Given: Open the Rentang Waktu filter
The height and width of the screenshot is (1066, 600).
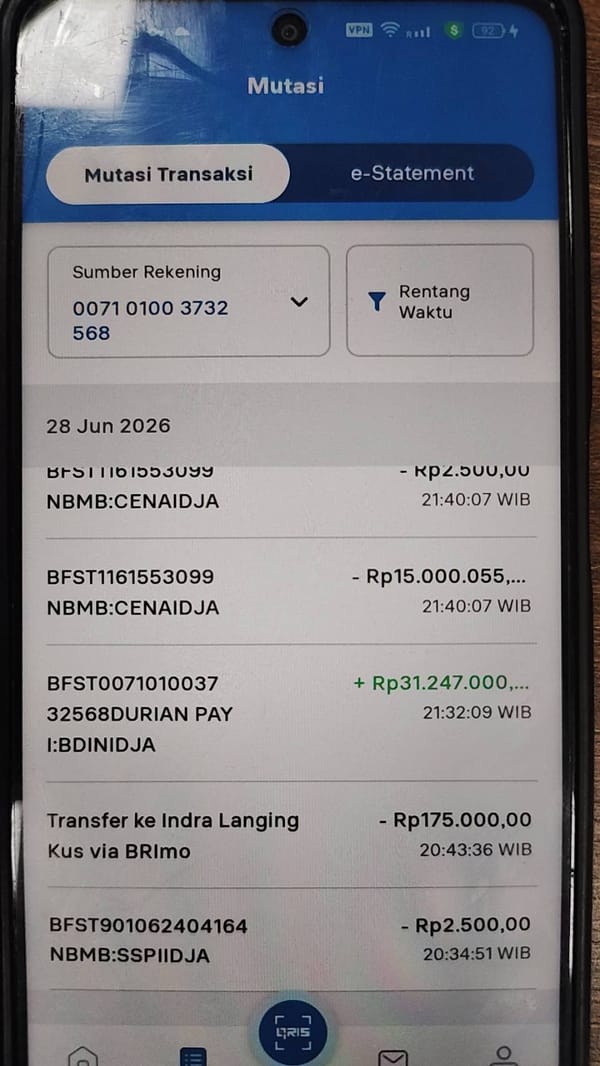Looking at the screenshot, I should click(440, 300).
